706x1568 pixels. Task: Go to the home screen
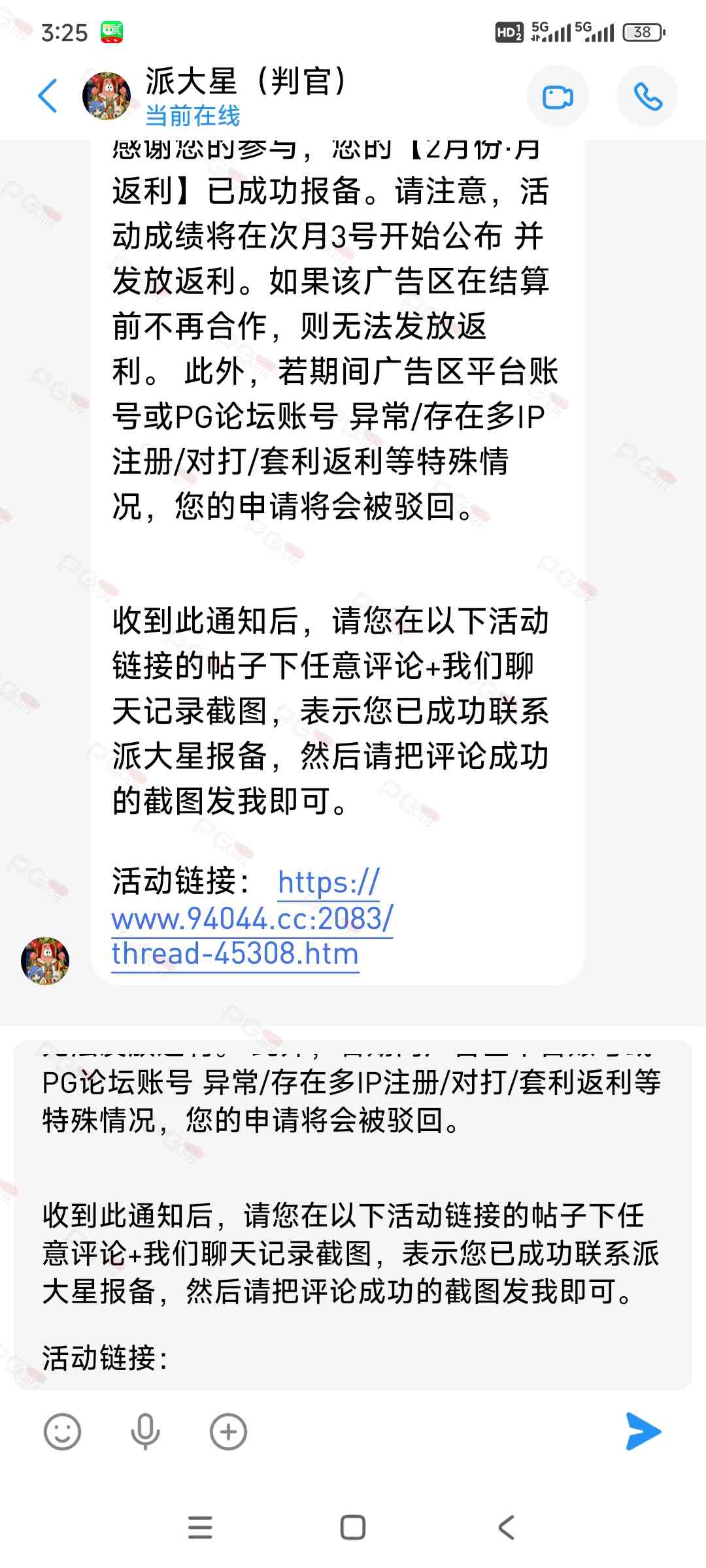coord(353,1528)
